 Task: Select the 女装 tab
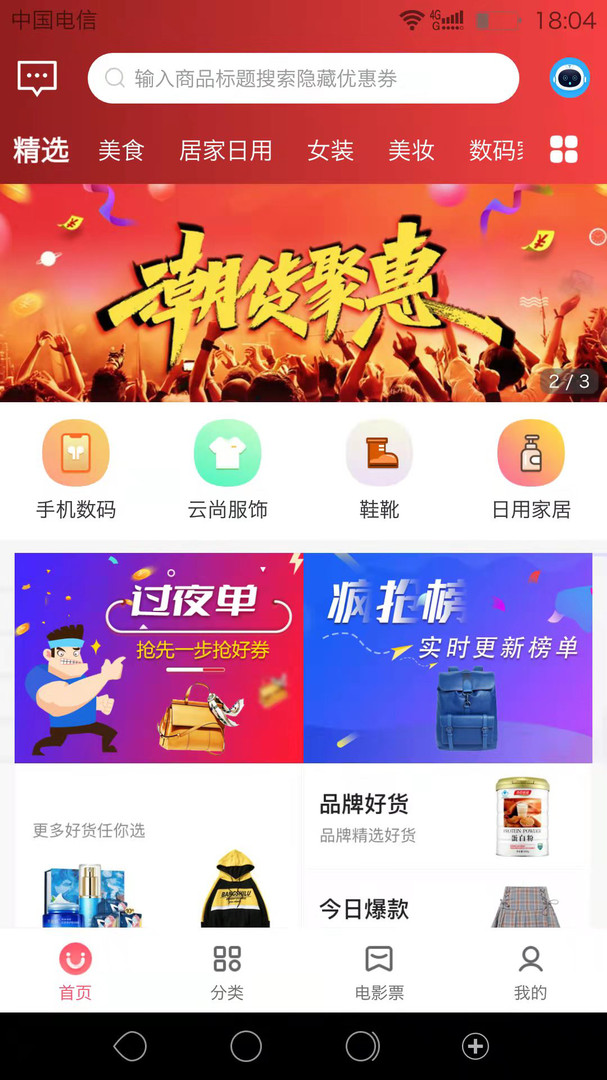[x=330, y=150]
